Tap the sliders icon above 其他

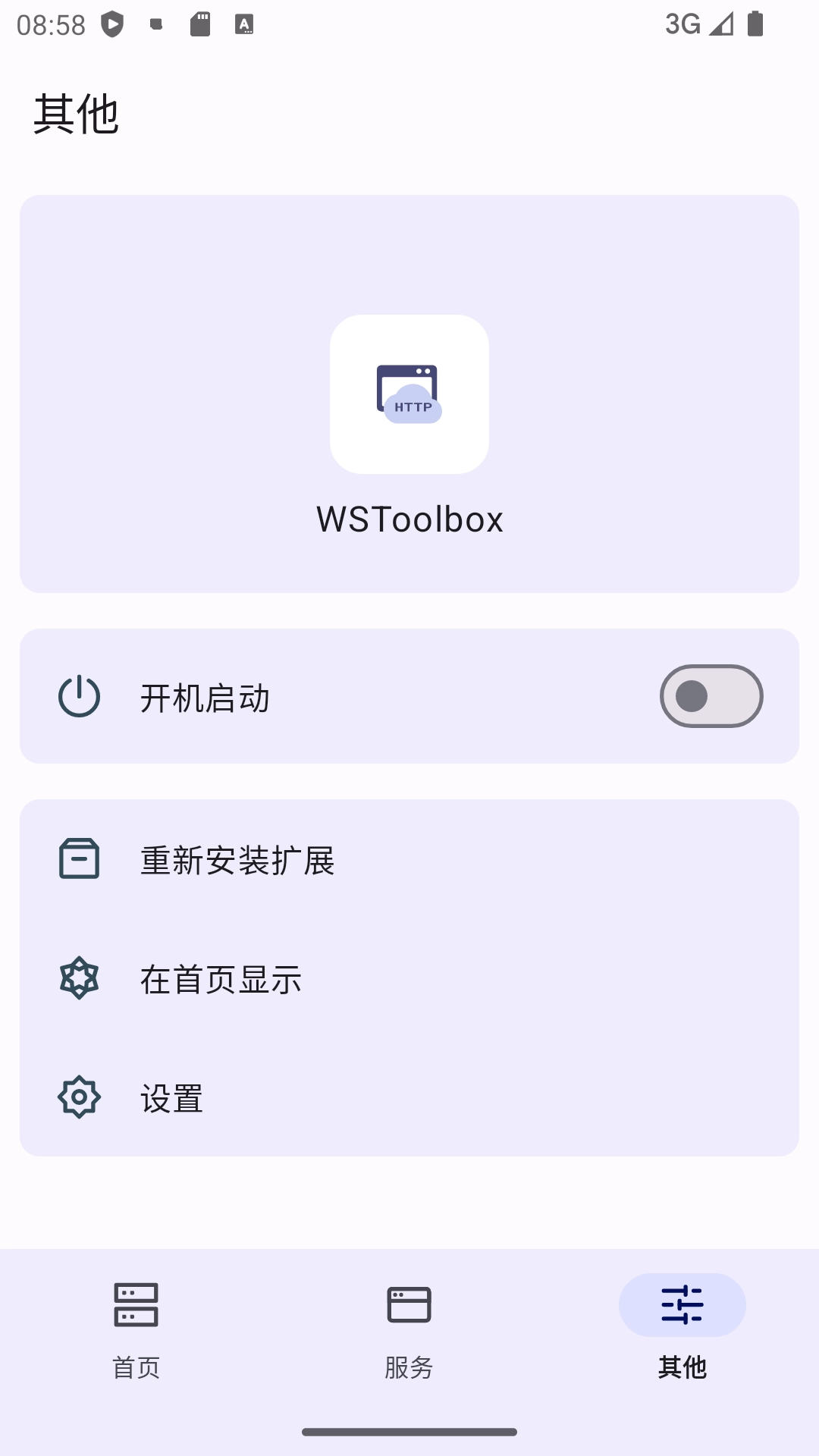tap(682, 1304)
